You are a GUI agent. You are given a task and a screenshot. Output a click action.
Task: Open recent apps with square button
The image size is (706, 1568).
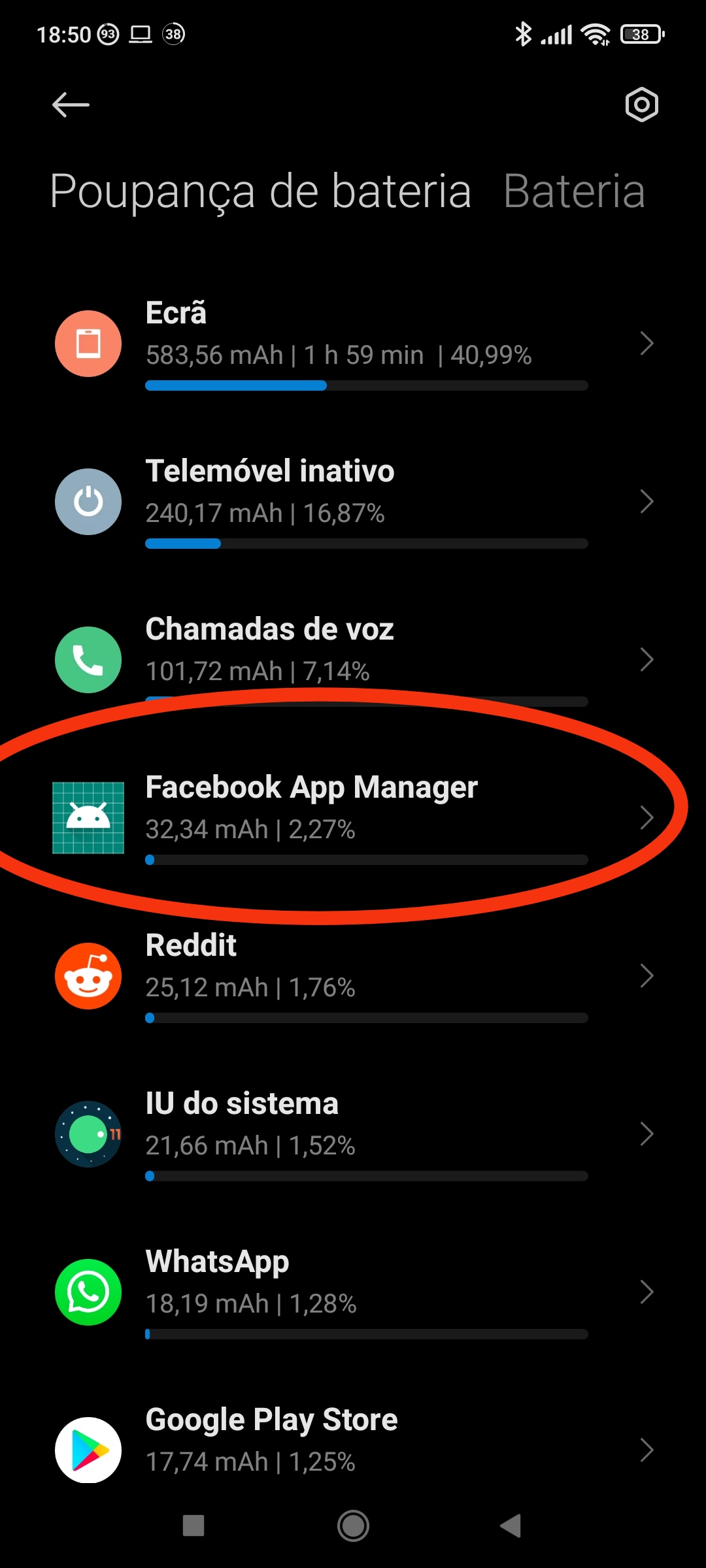(x=193, y=1526)
